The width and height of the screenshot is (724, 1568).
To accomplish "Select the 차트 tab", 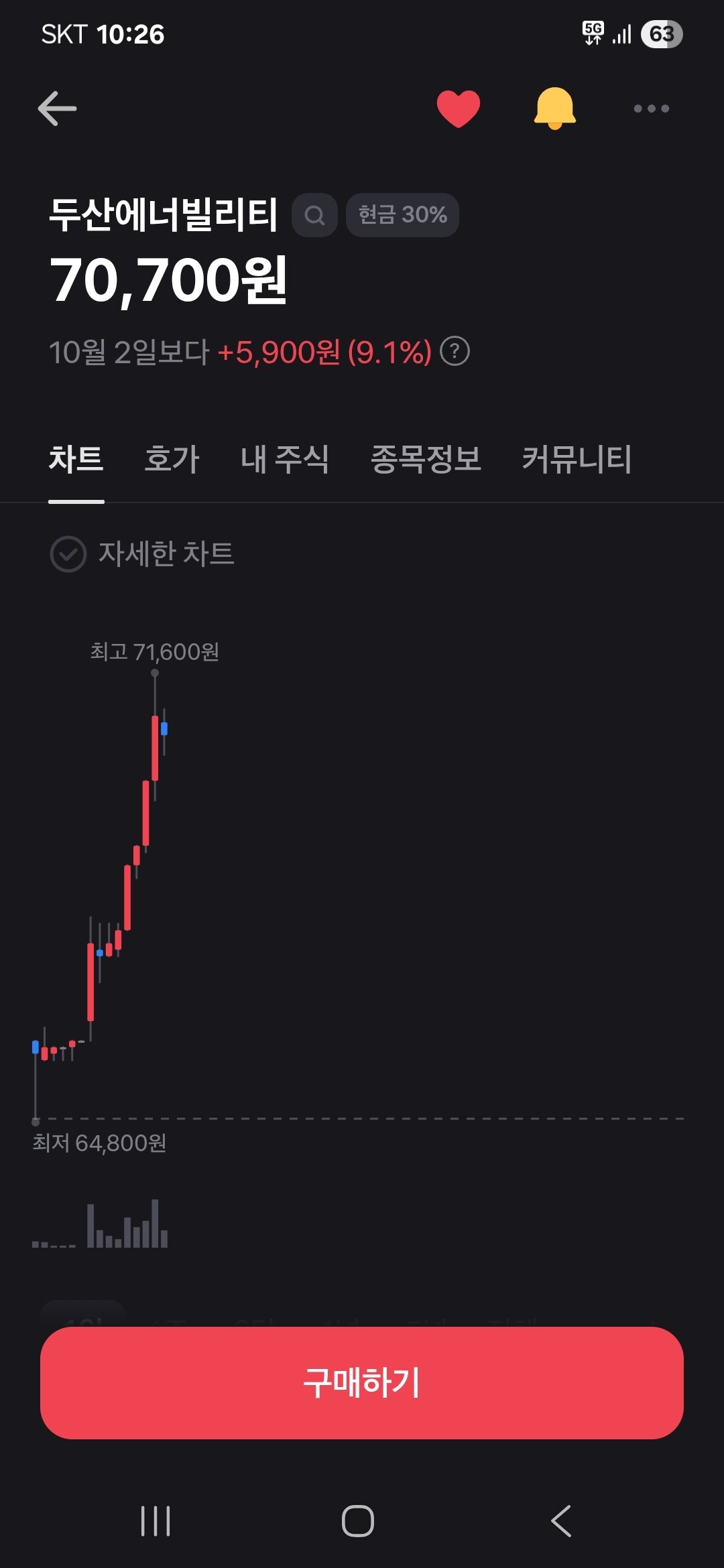I will pos(76,460).
